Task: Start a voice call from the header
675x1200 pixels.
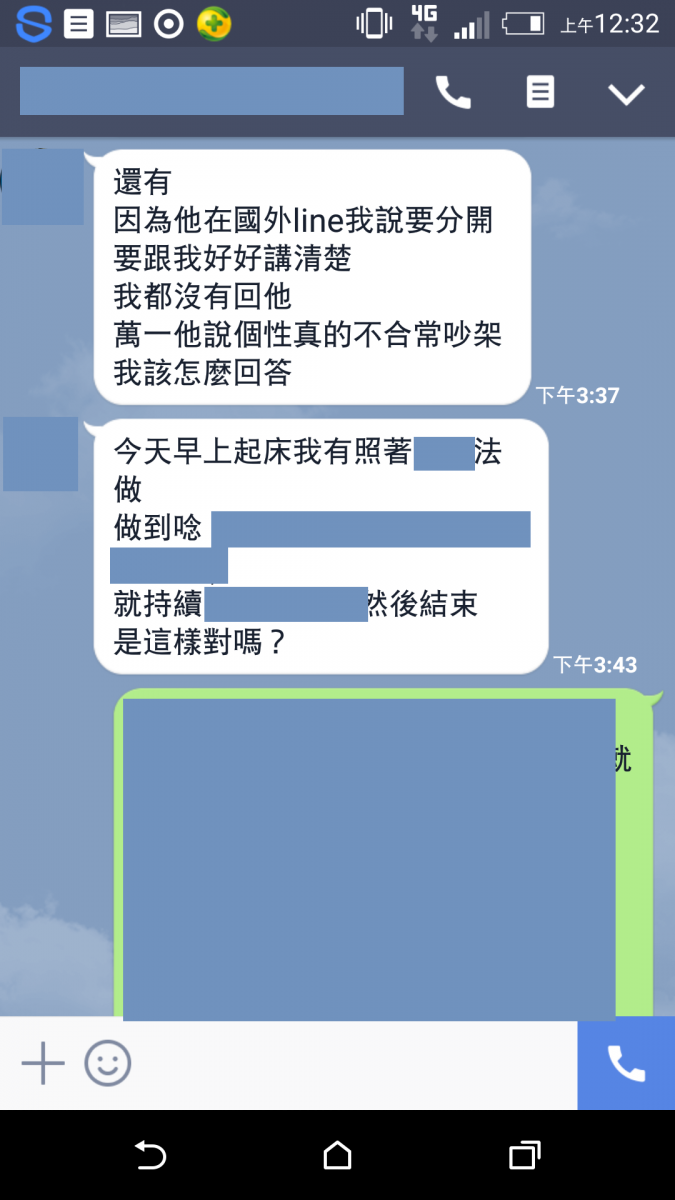Action: pyautogui.click(x=453, y=93)
